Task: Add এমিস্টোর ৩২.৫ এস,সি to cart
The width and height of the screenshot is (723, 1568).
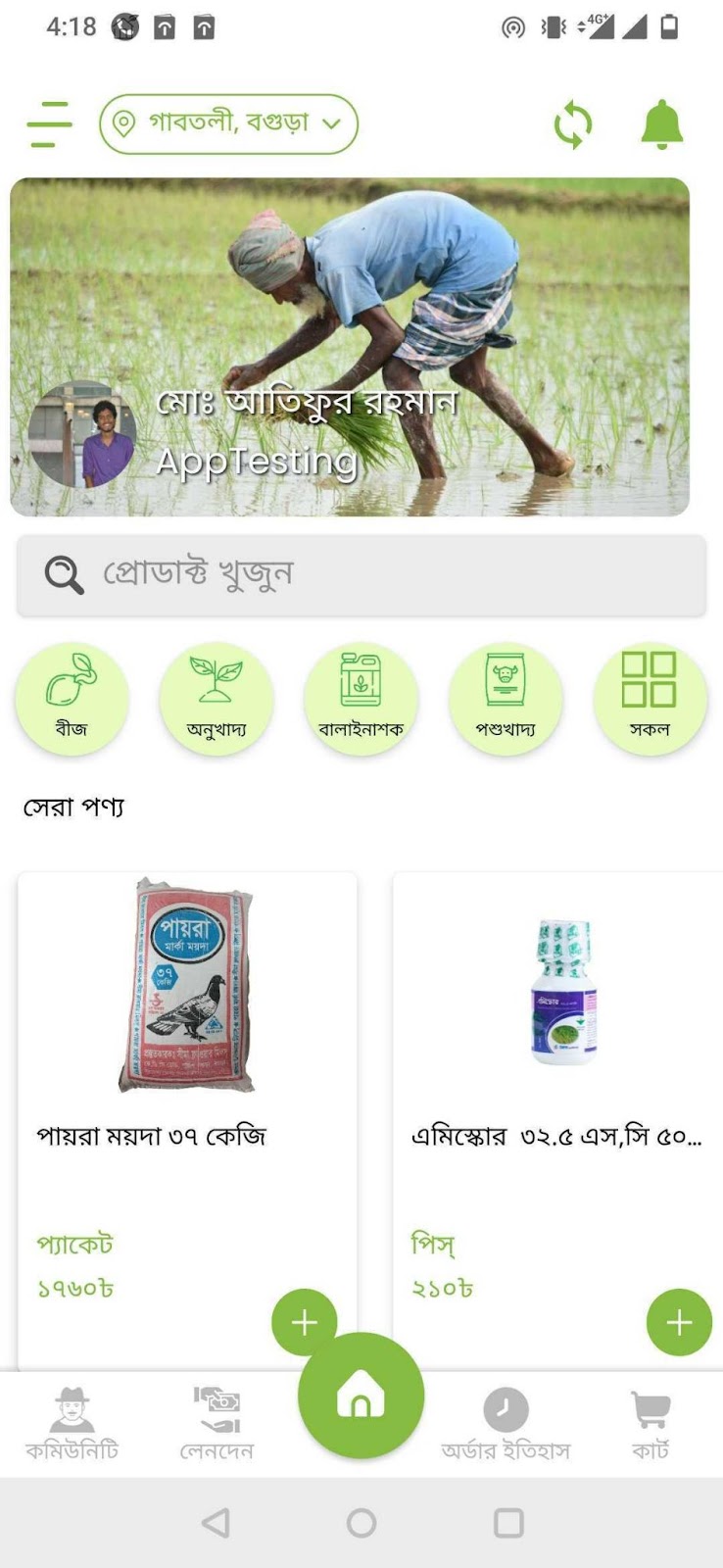Action: click(679, 1322)
